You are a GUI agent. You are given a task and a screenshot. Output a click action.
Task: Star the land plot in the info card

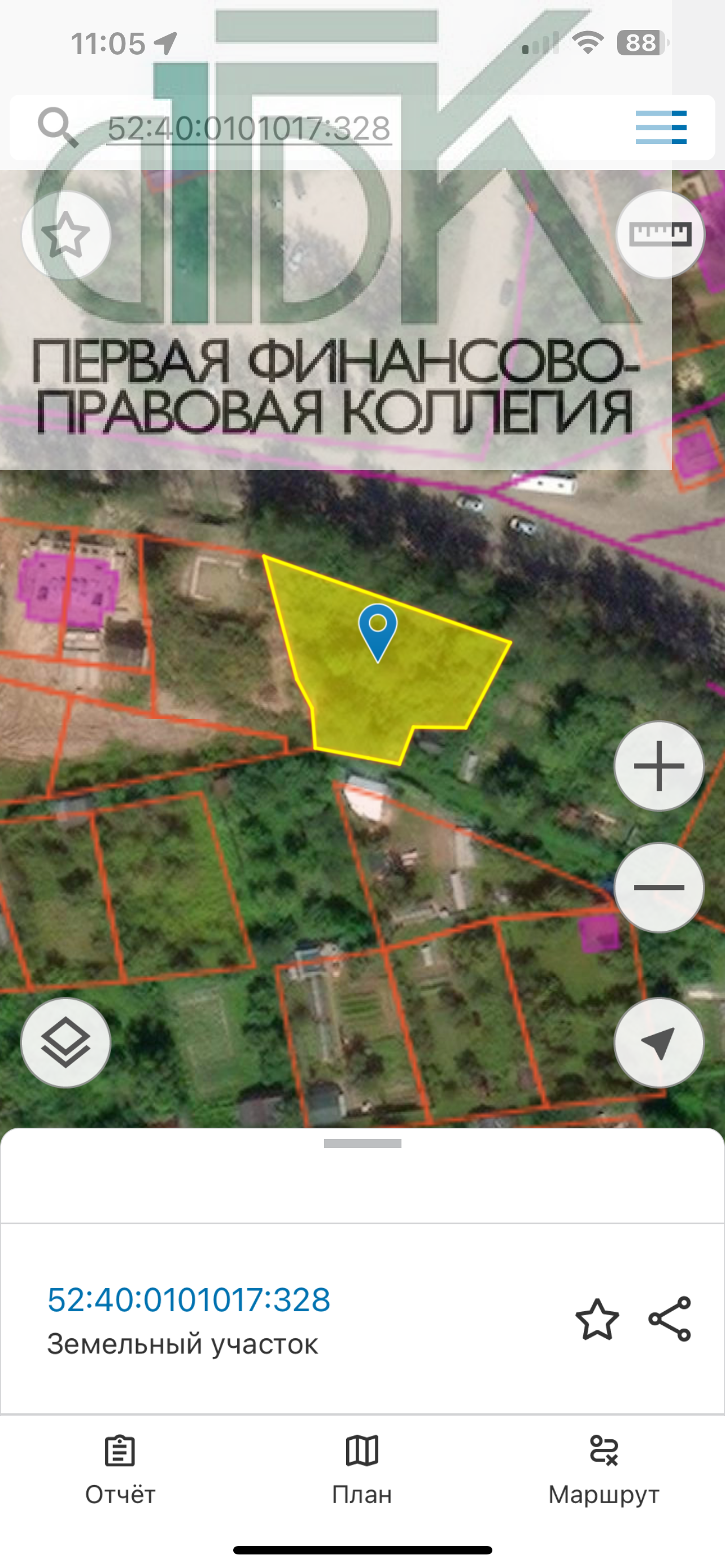pos(597,1319)
